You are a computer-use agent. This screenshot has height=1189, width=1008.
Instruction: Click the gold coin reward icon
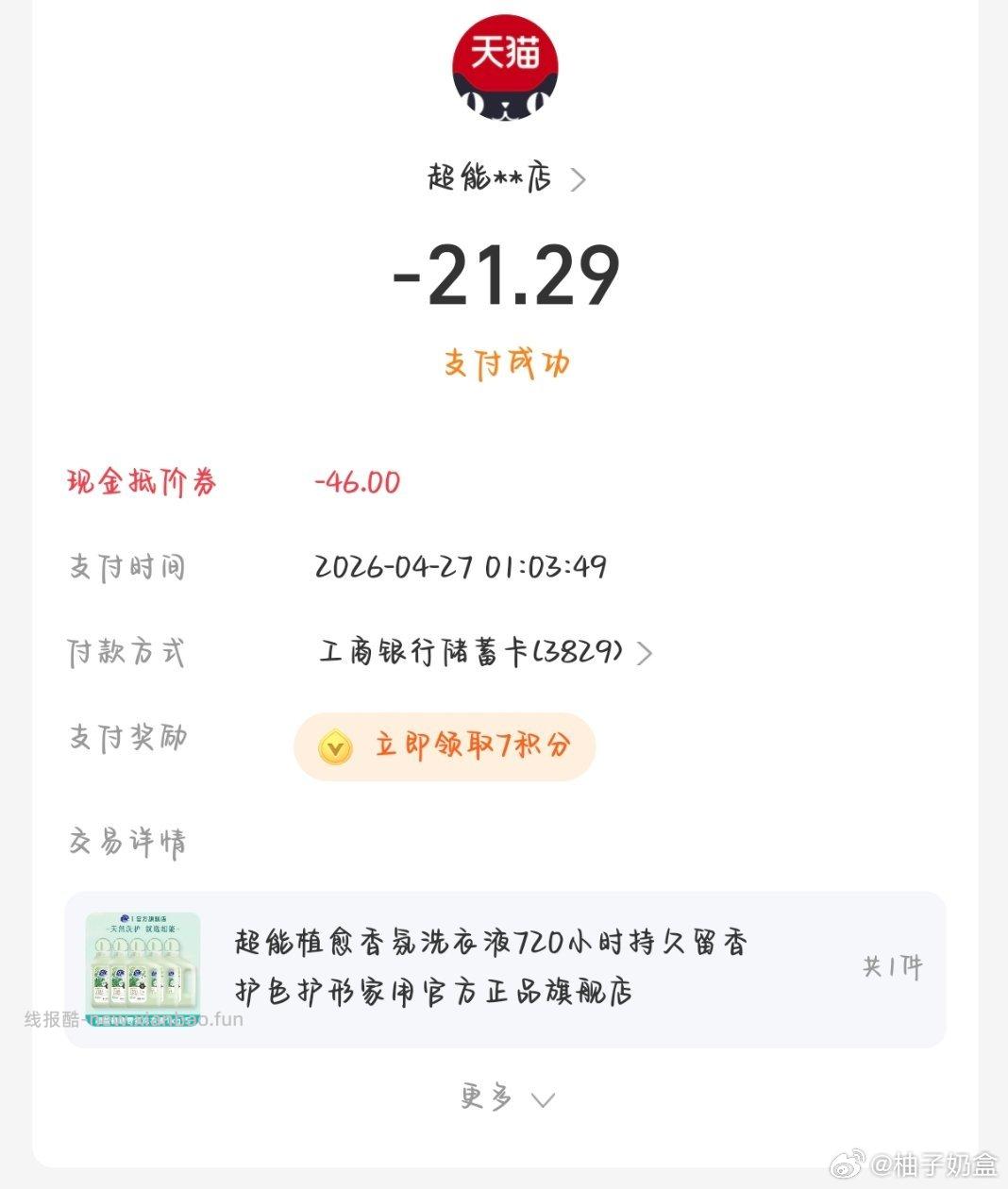tap(338, 747)
